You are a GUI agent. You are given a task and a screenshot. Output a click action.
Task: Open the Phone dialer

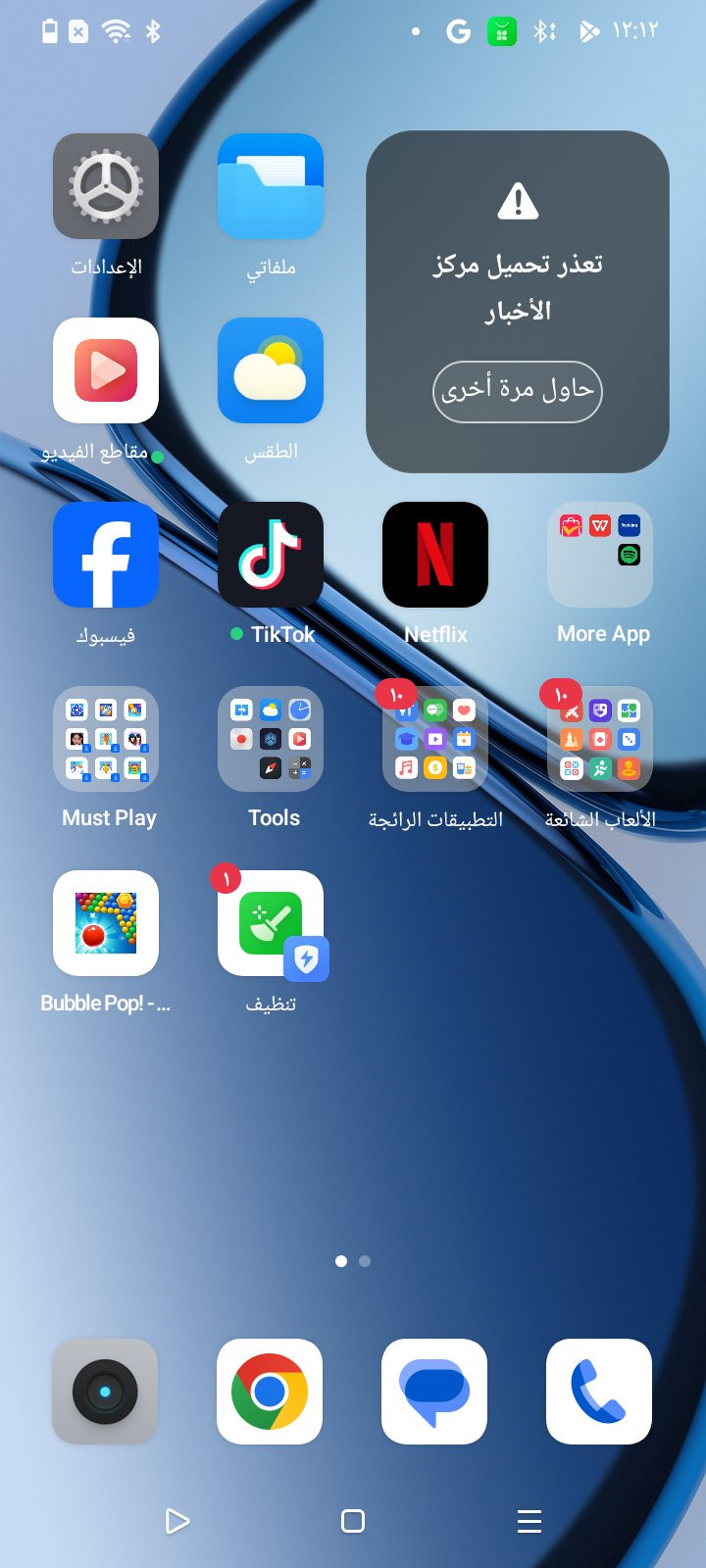click(x=599, y=1392)
